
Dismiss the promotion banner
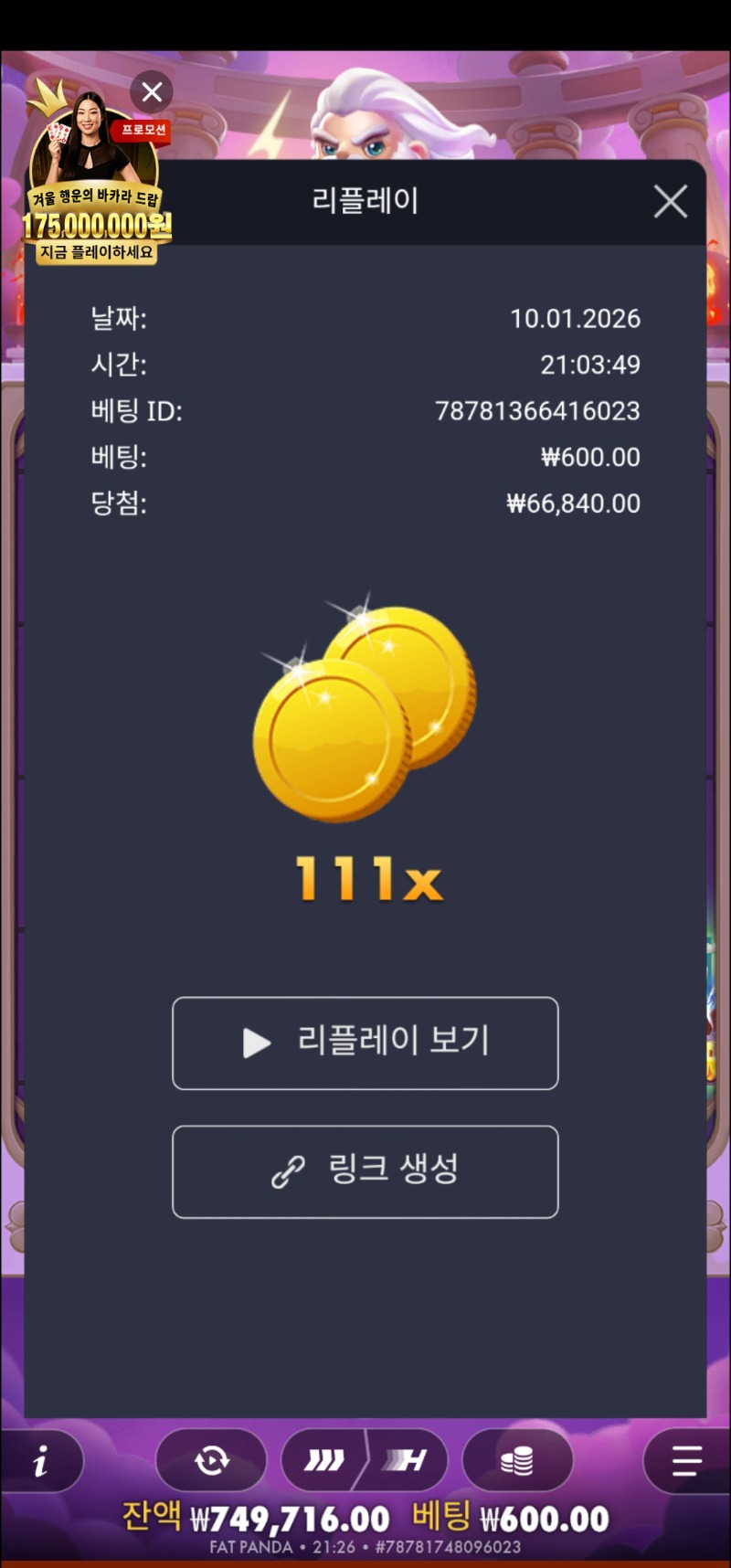click(152, 91)
